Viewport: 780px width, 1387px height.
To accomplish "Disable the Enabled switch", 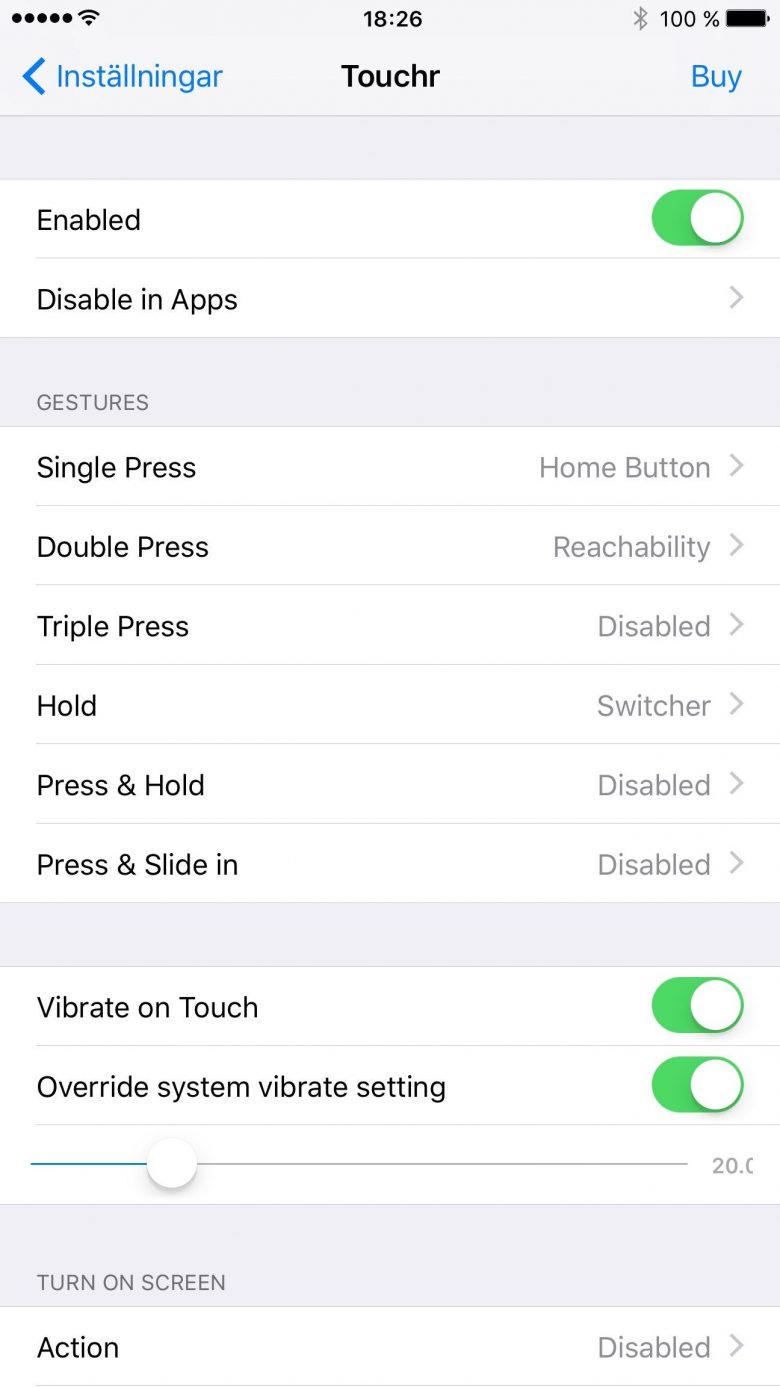I will 697,218.
